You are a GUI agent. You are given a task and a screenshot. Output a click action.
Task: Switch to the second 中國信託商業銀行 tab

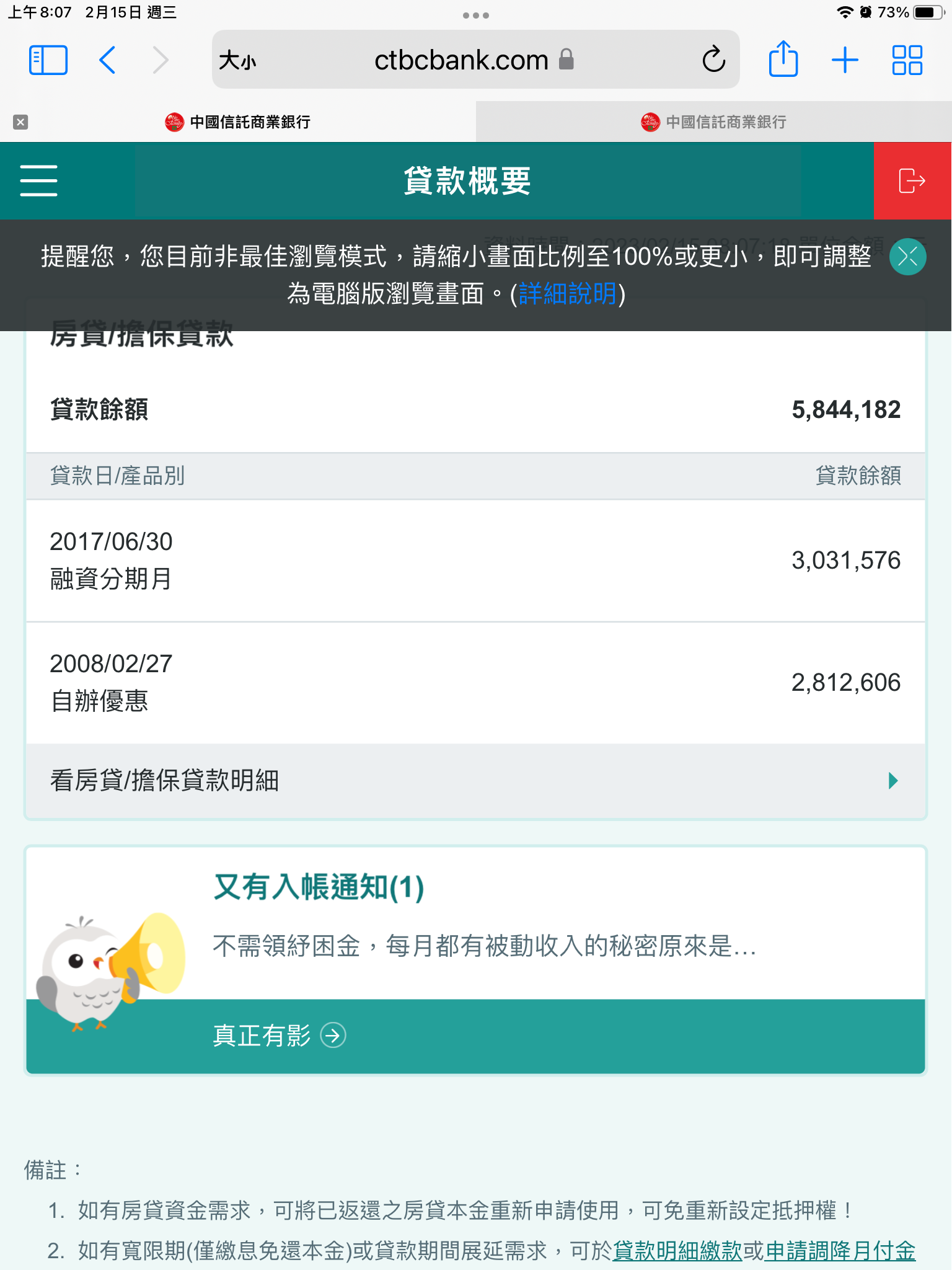click(x=713, y=122)
